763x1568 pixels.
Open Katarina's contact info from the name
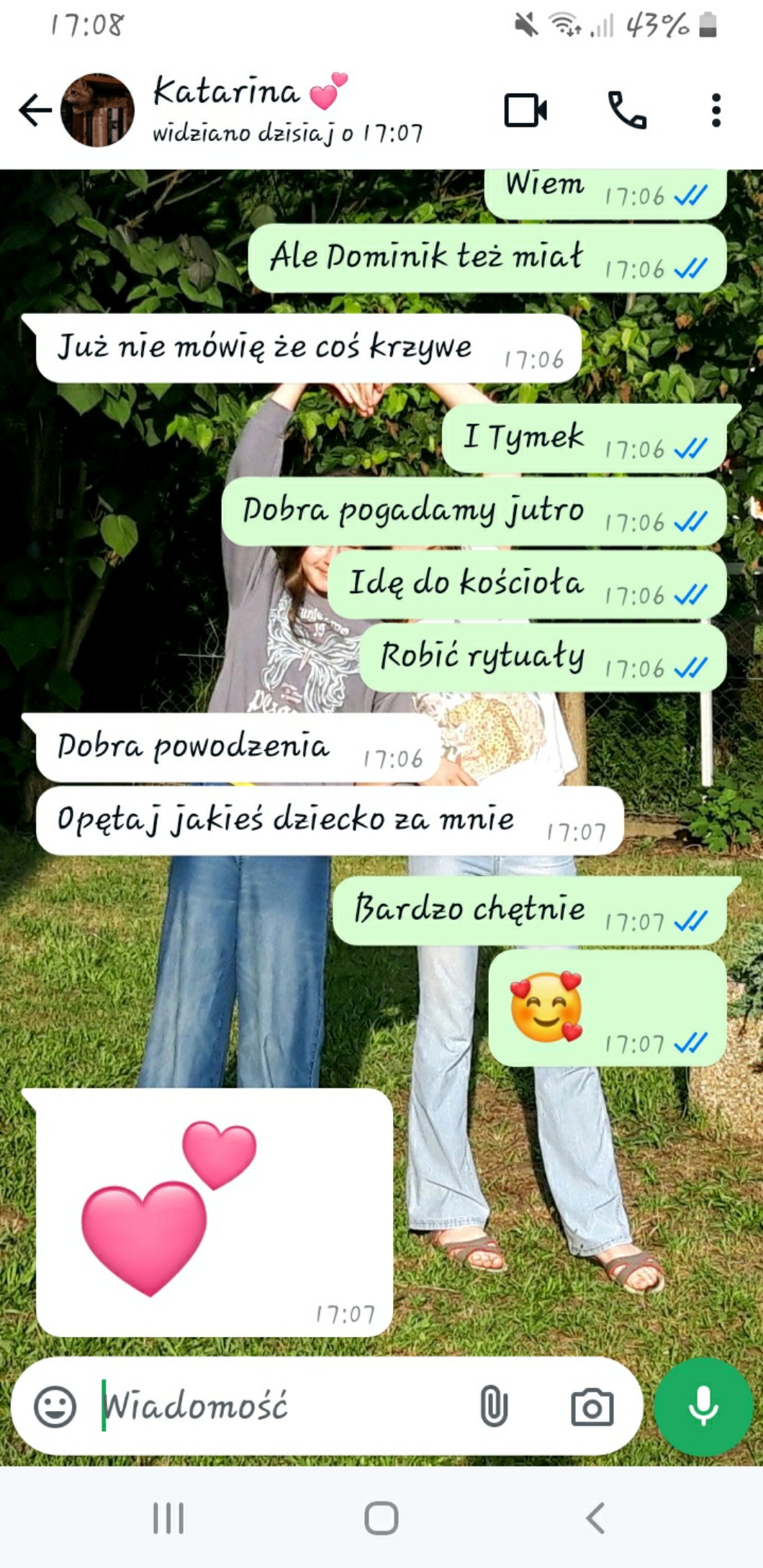pyautogui.click(x=226, y=93)
